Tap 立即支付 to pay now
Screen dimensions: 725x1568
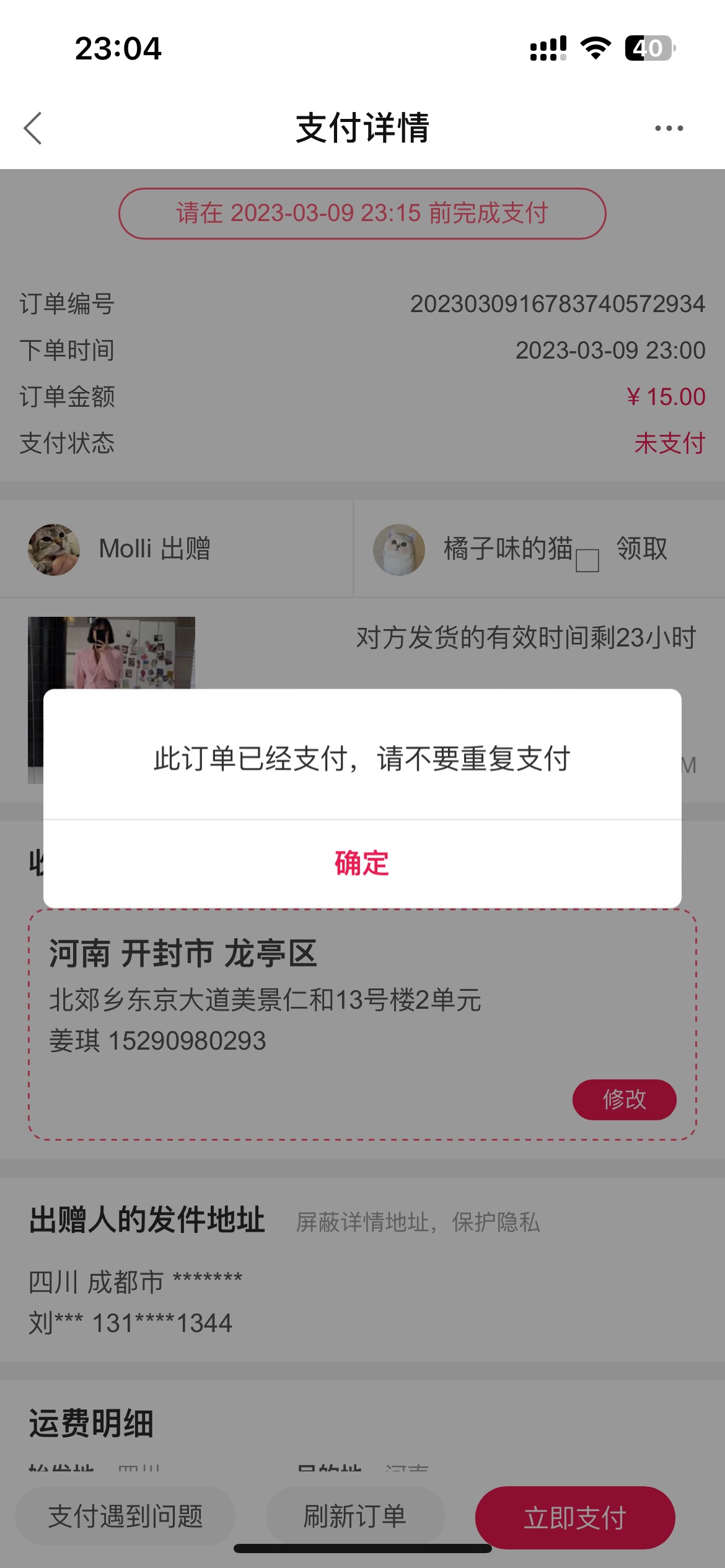575,1518
